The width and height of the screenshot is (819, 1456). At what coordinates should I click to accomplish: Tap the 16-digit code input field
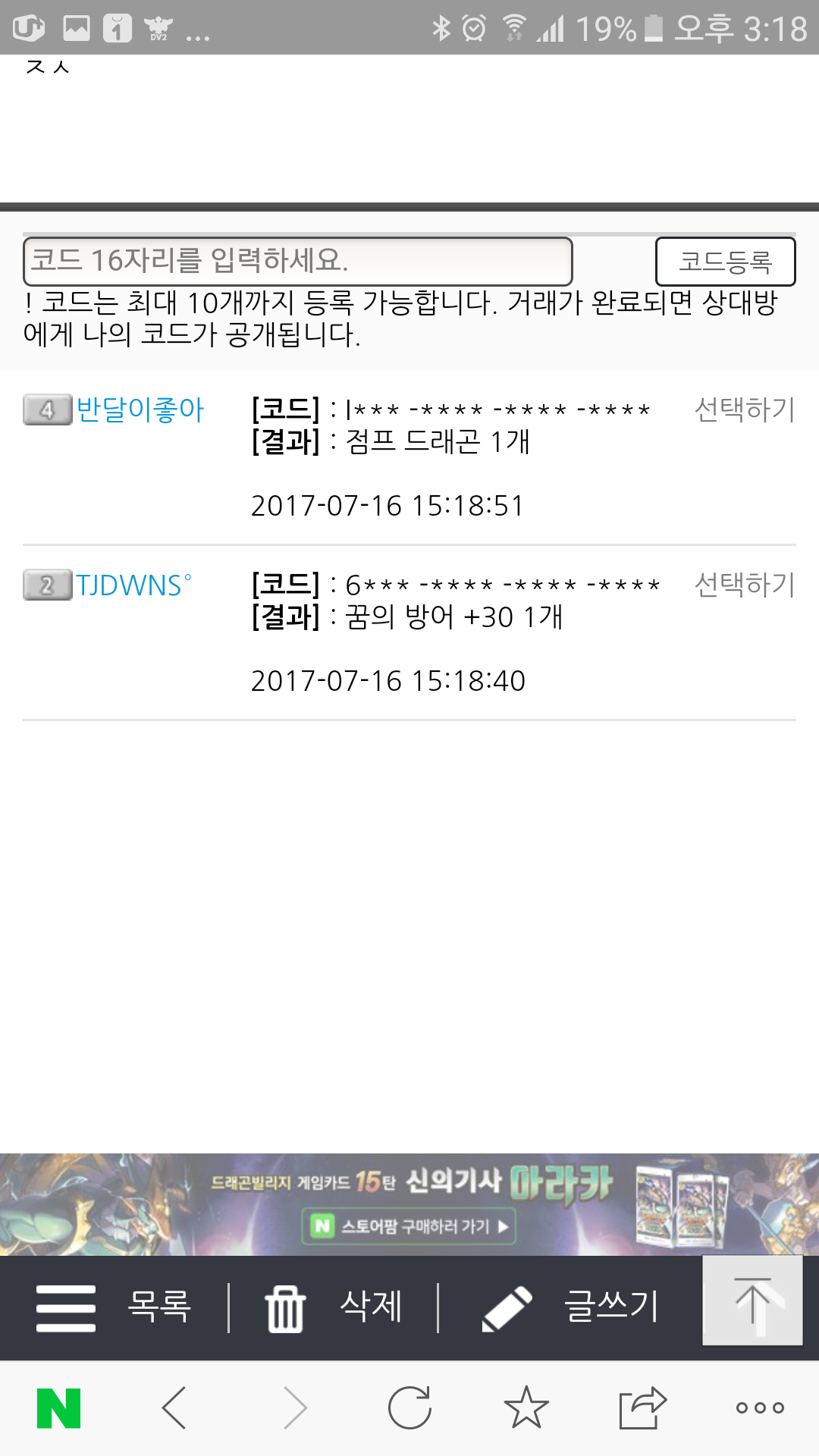pyautogui.click(x=297, y=261)
